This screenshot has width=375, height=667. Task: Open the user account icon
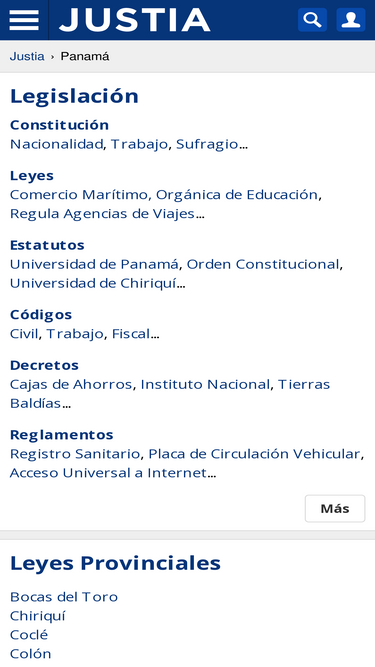(351, 20)
